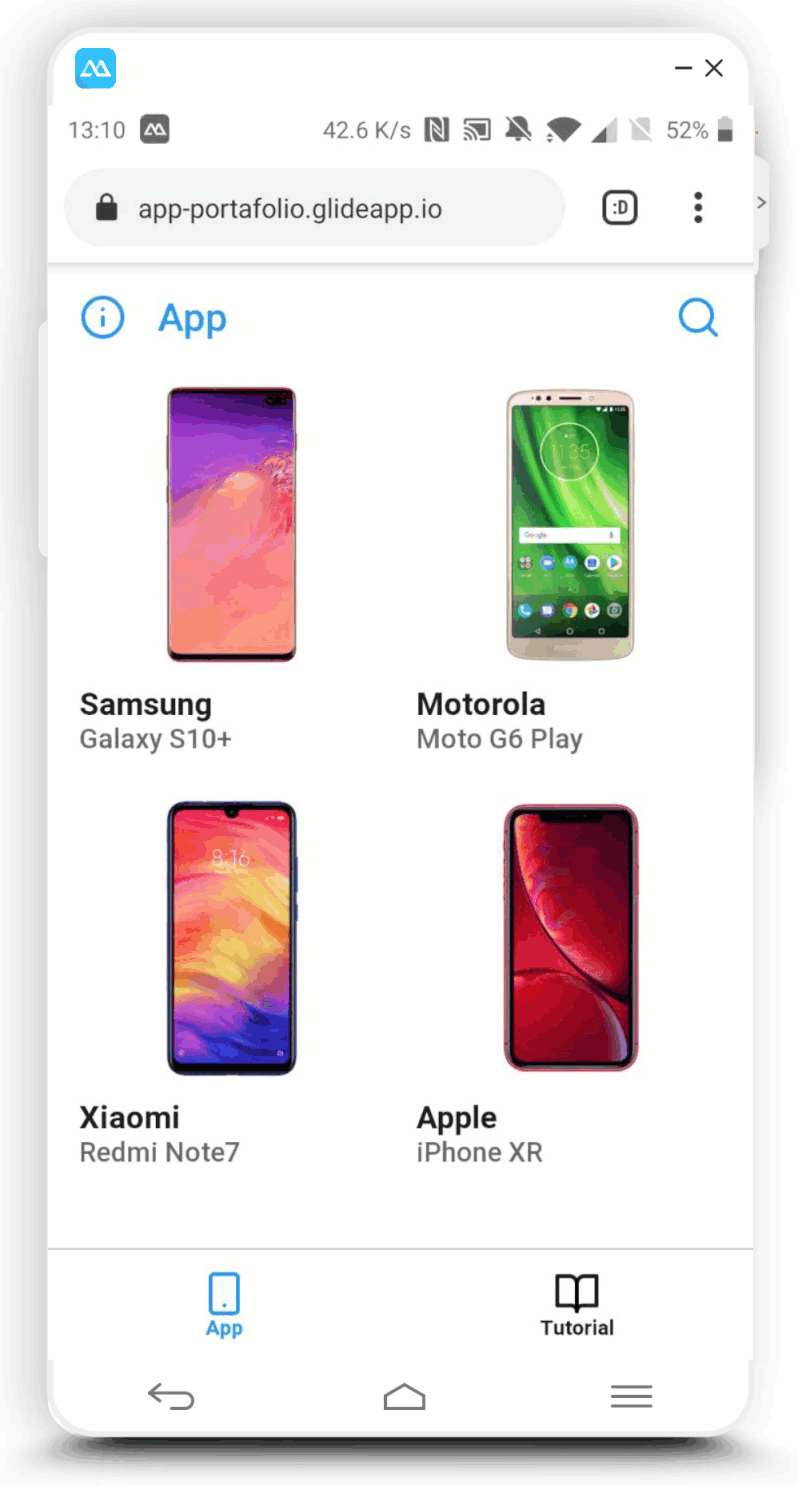Open recent apps from navigation bar

pyautogui.click(x=632, y=1396)
